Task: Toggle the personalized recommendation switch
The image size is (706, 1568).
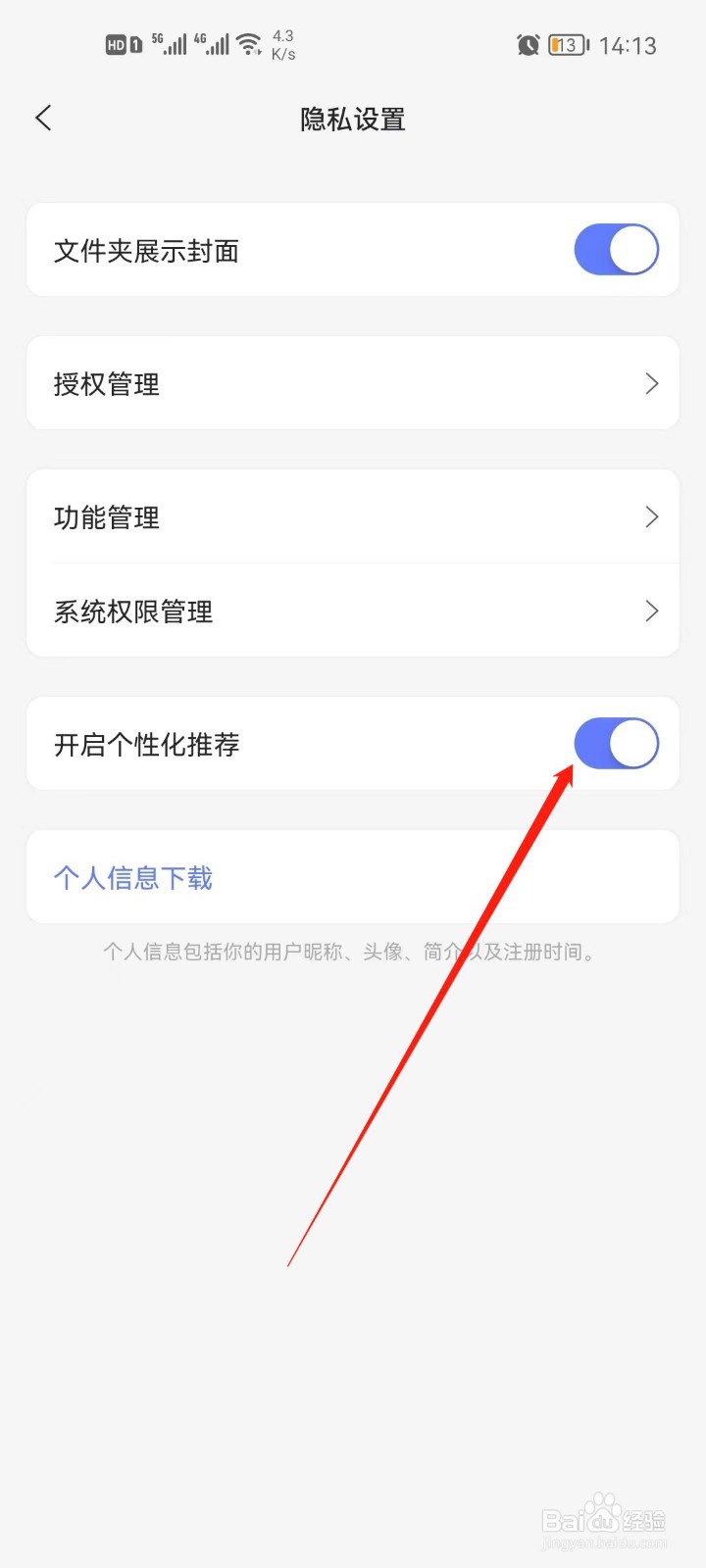Action: [x=616, y=744]
